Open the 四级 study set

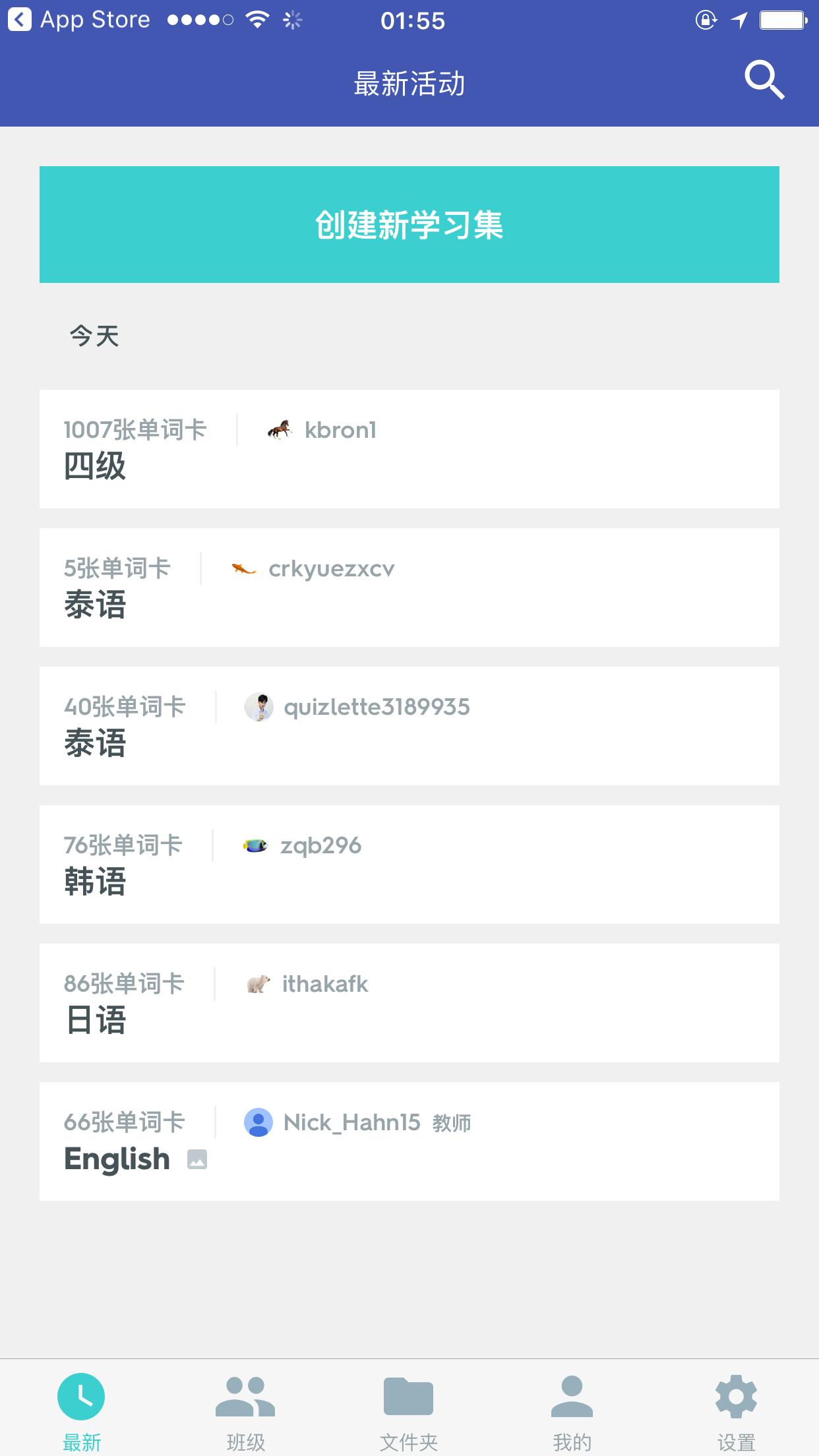409,450
